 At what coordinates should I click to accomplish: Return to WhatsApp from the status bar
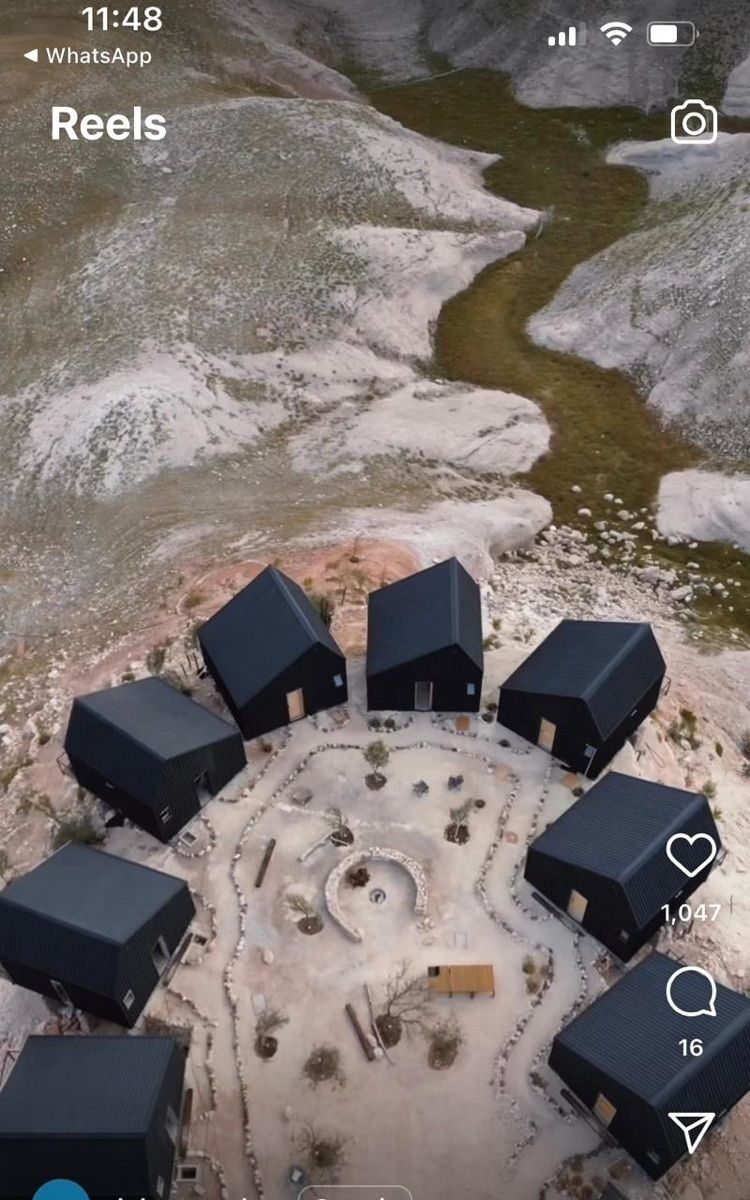click(x=87, y=56)
